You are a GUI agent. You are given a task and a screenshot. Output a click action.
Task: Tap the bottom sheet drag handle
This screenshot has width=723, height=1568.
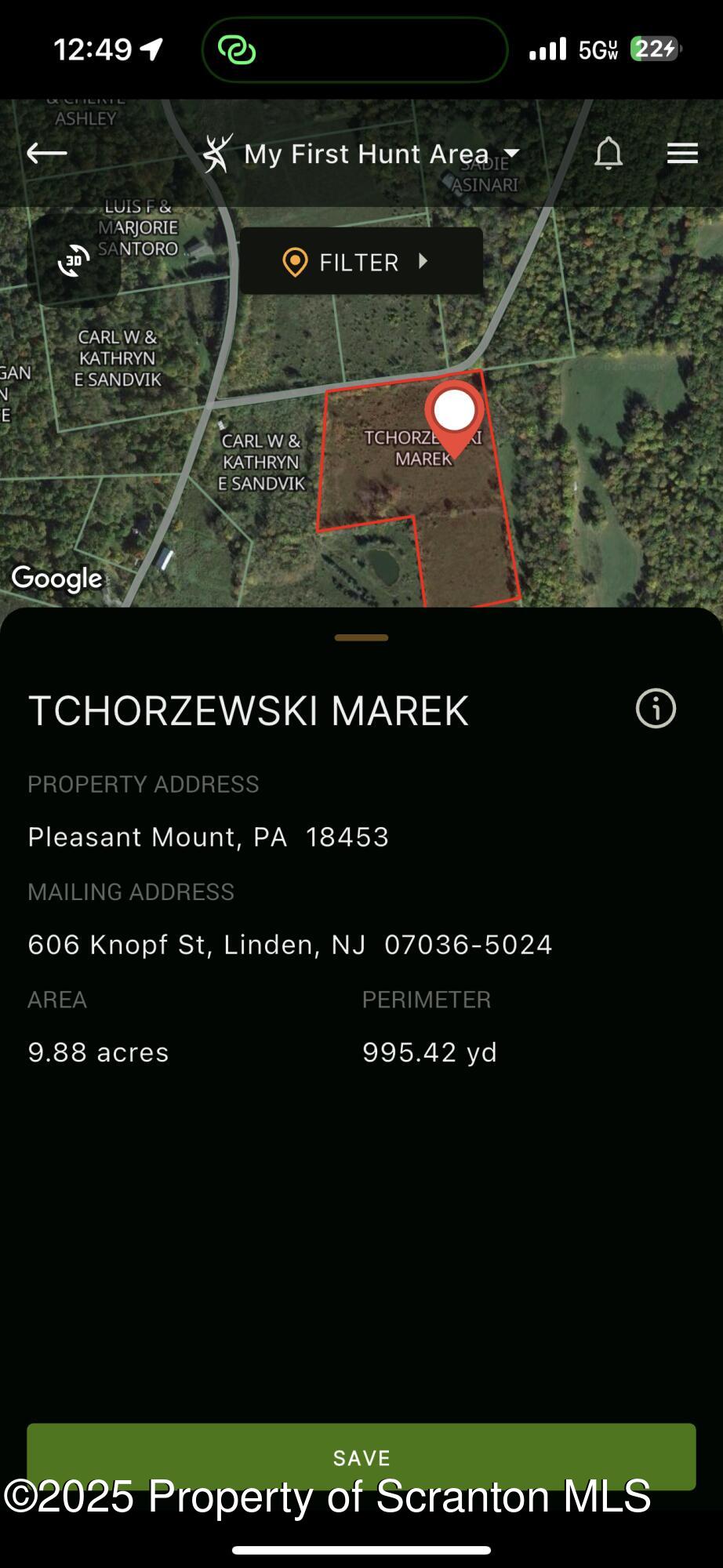tap(361, 637)
